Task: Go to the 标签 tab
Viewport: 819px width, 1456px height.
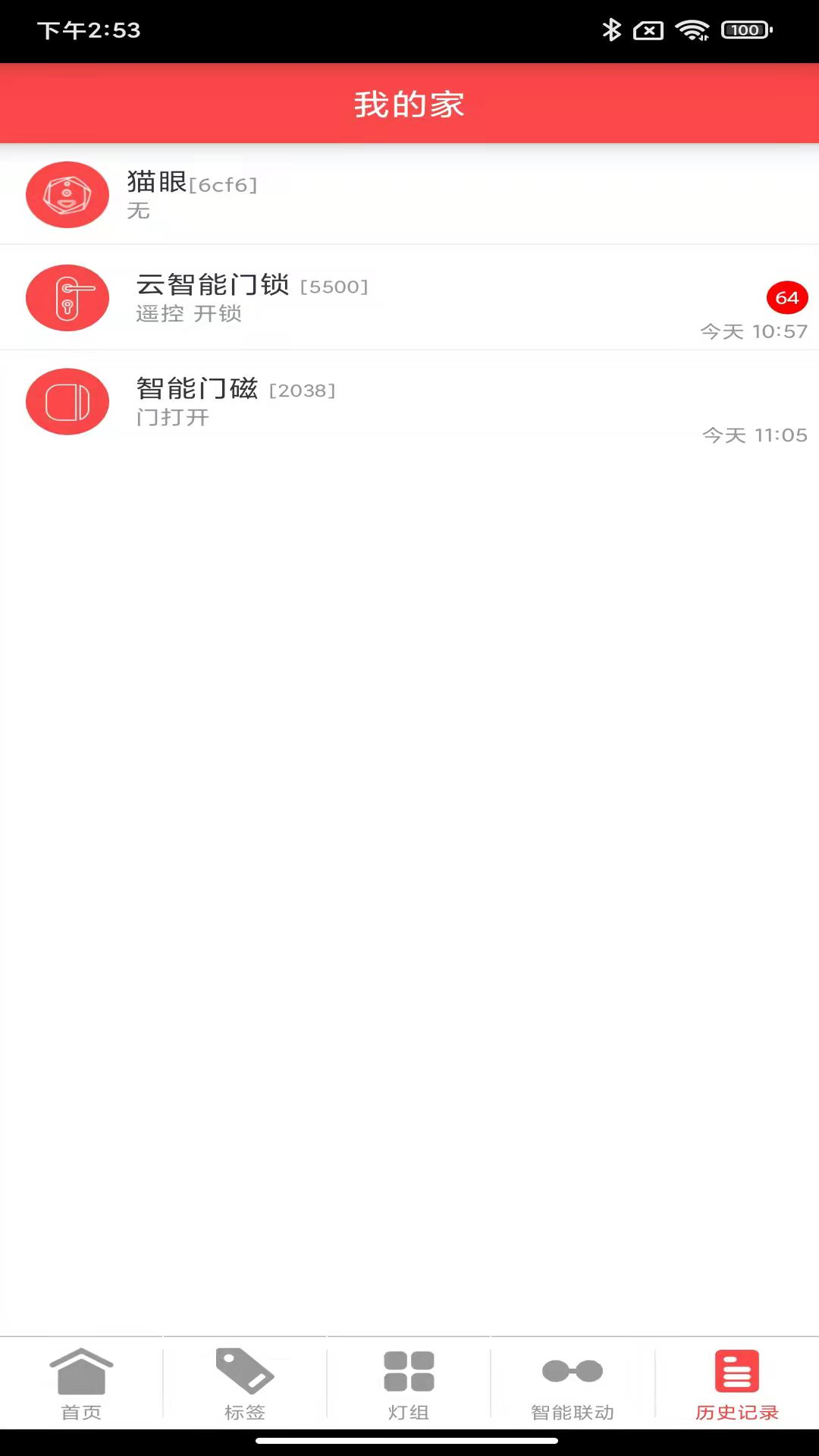Action: click(x=245, y=1383)
